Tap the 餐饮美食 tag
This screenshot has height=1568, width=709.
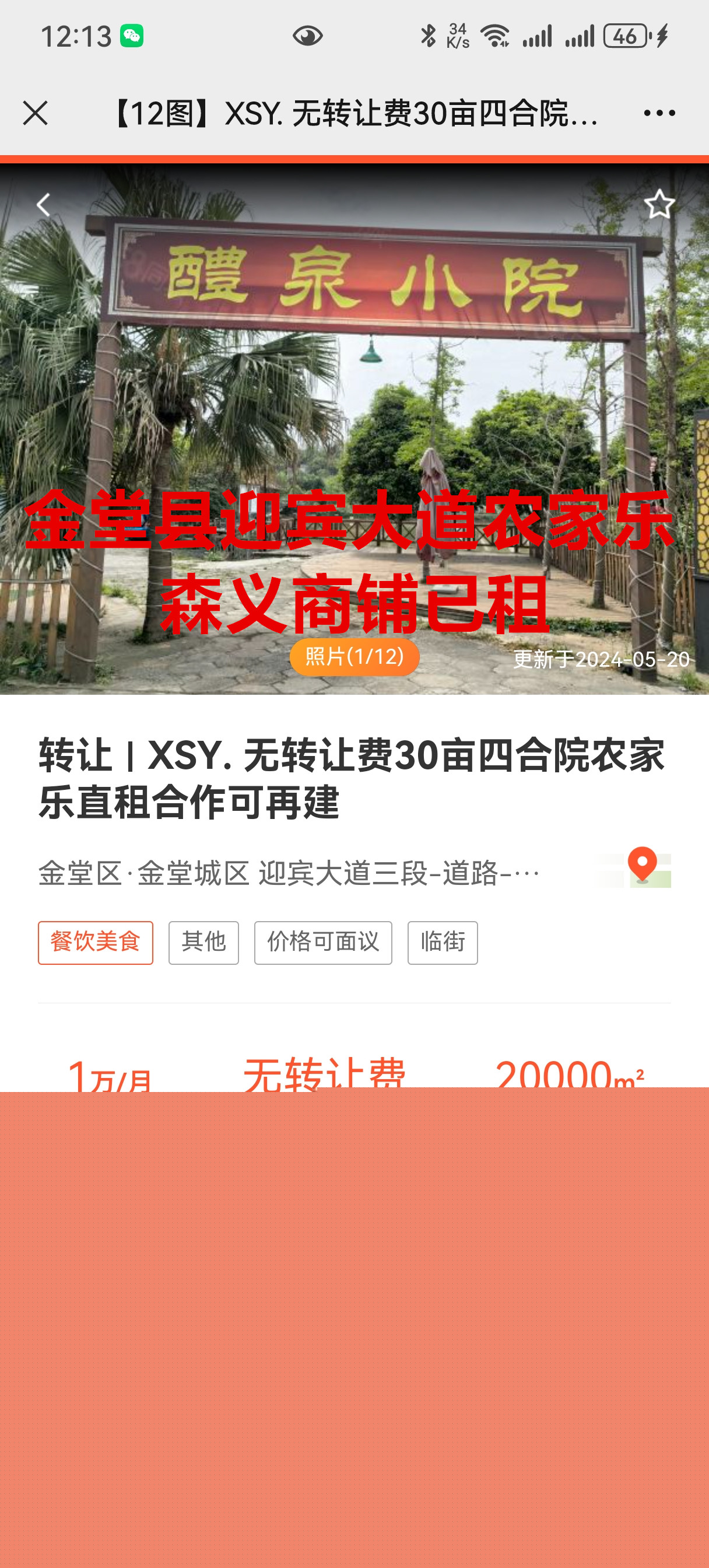point(96,942)
